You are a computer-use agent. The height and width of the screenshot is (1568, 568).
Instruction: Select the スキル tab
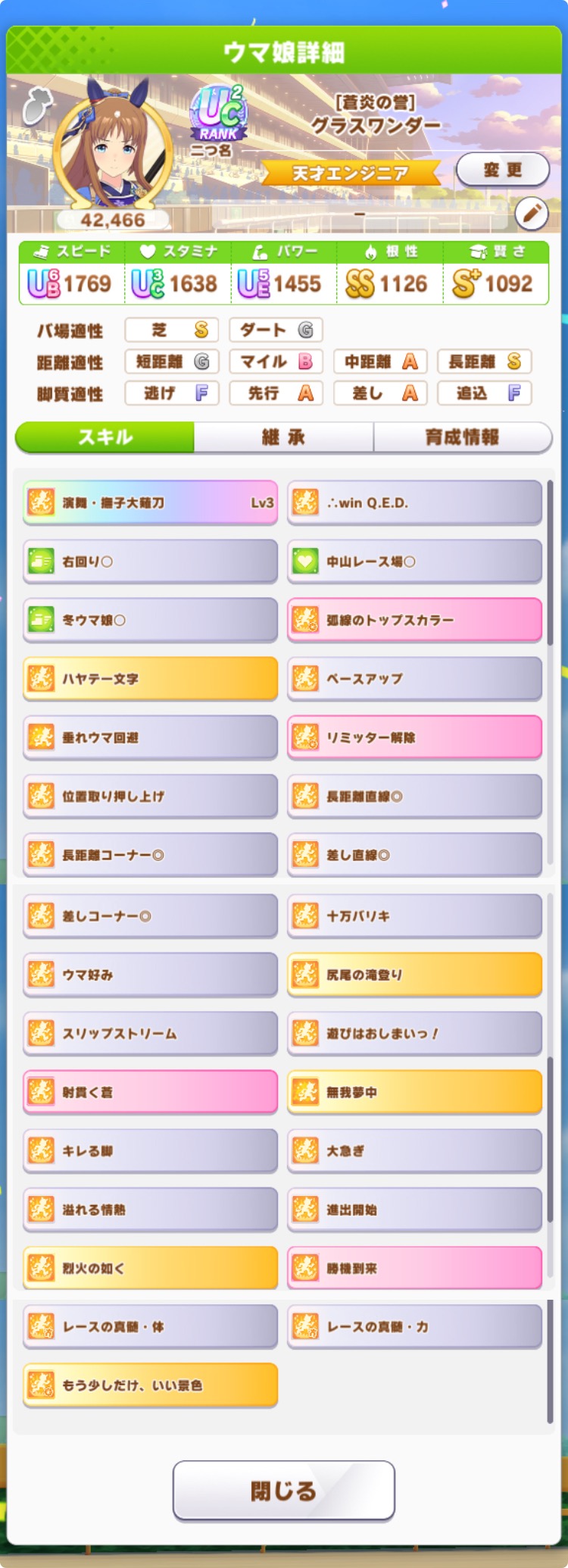(x=105, y=437)
